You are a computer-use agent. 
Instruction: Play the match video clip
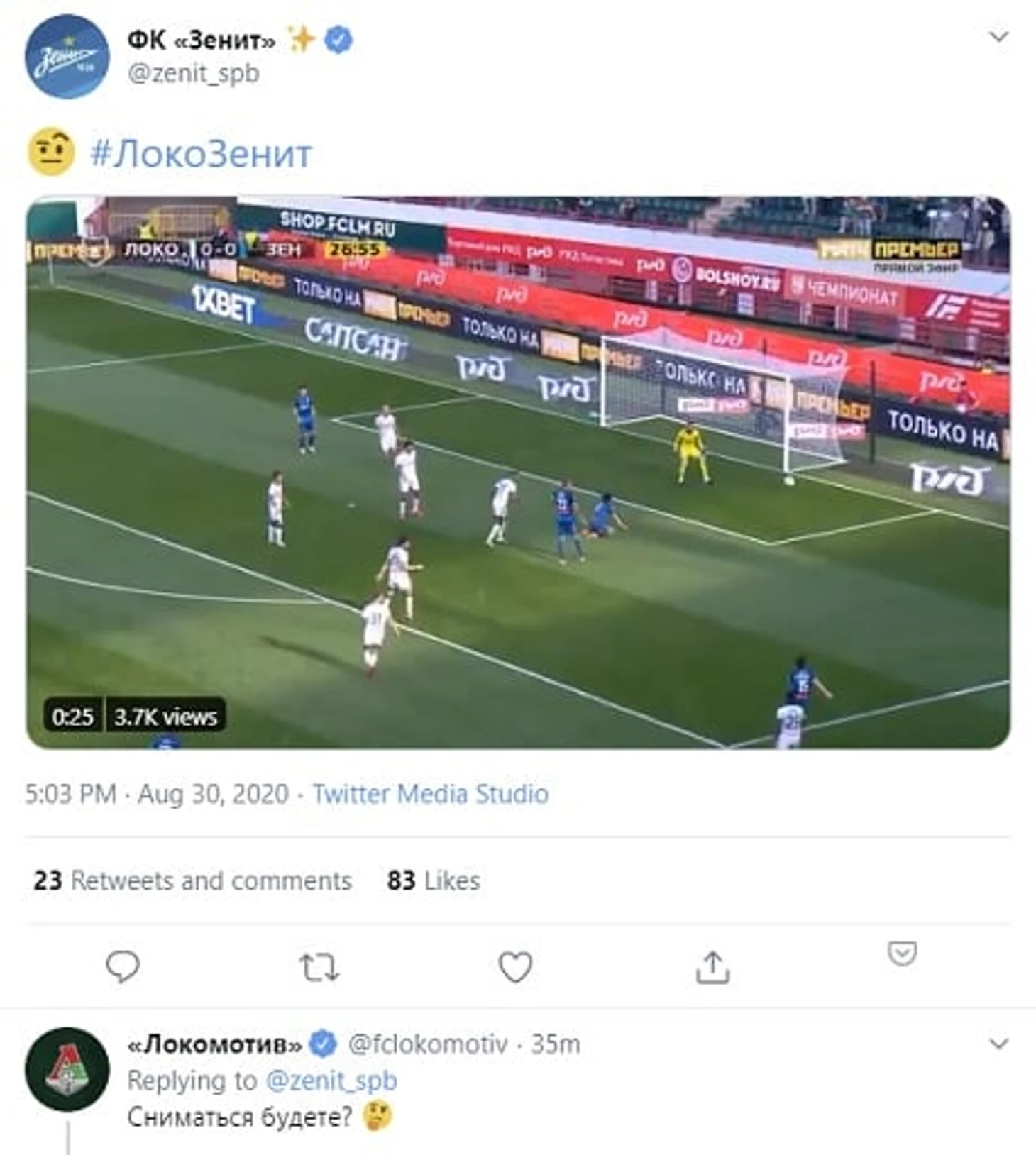pyautogui.click(x=518, y=472)
